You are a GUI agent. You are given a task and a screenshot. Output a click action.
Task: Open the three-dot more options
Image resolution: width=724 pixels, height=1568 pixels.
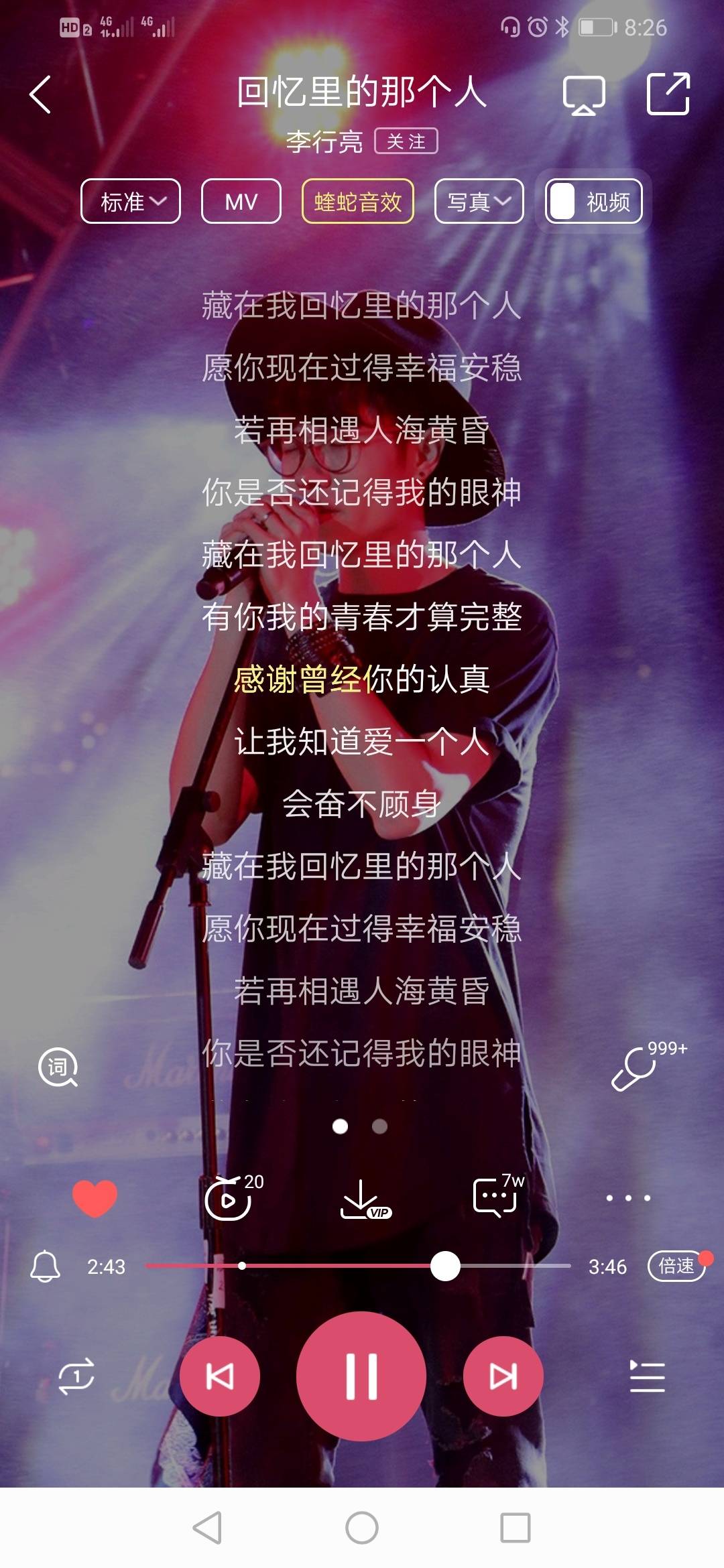[628, 1197]
